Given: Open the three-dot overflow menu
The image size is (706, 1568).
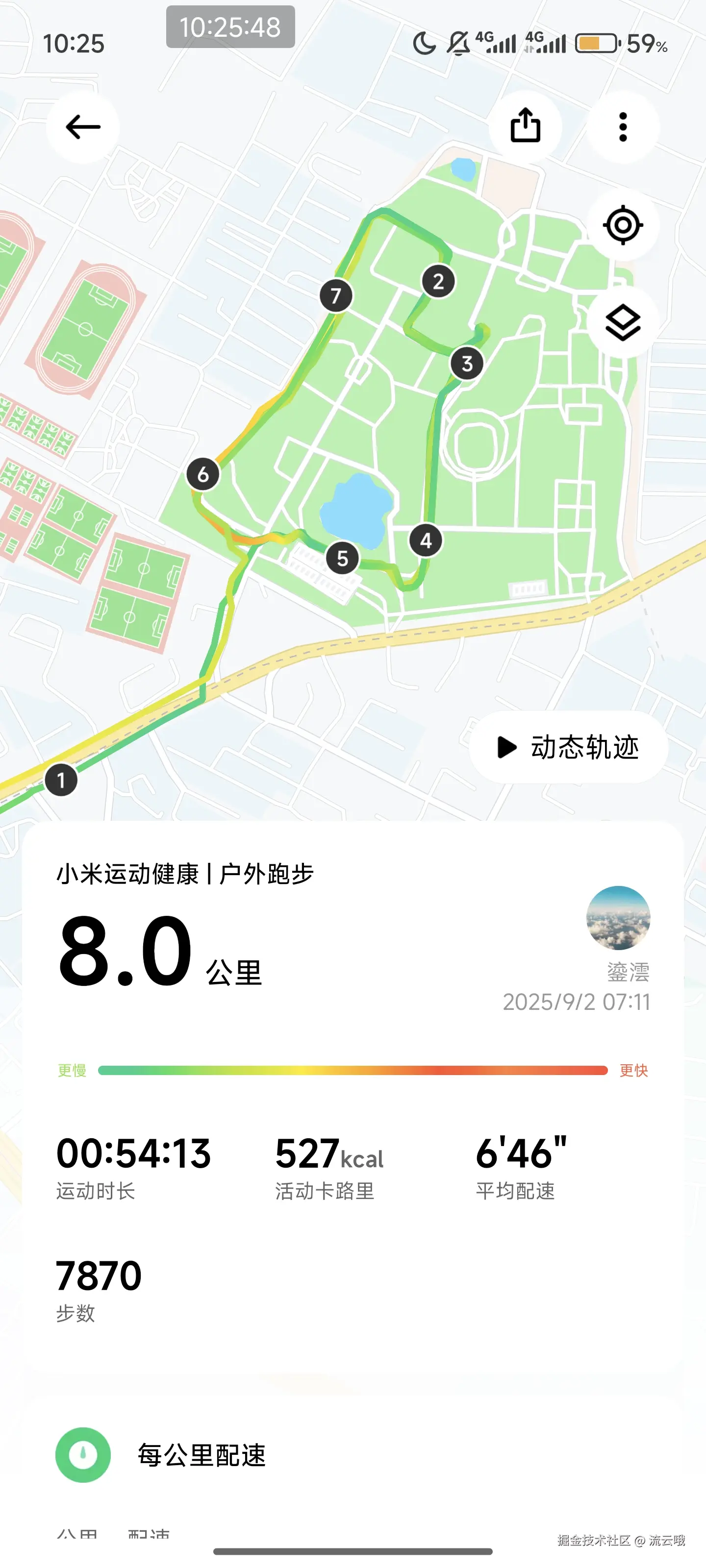Looking at the screenshot, I should tap(623, 127).
